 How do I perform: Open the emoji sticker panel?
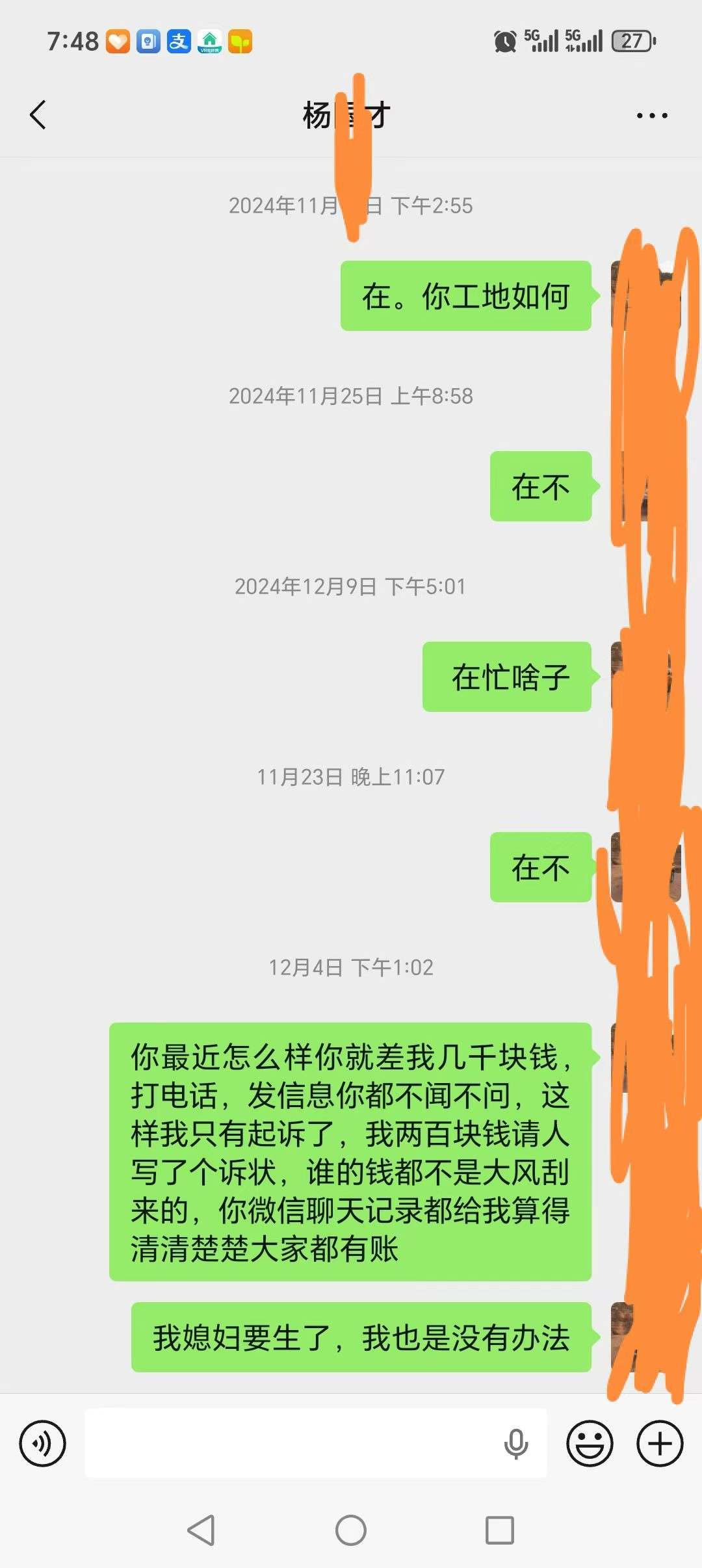tap(590, 1444)
